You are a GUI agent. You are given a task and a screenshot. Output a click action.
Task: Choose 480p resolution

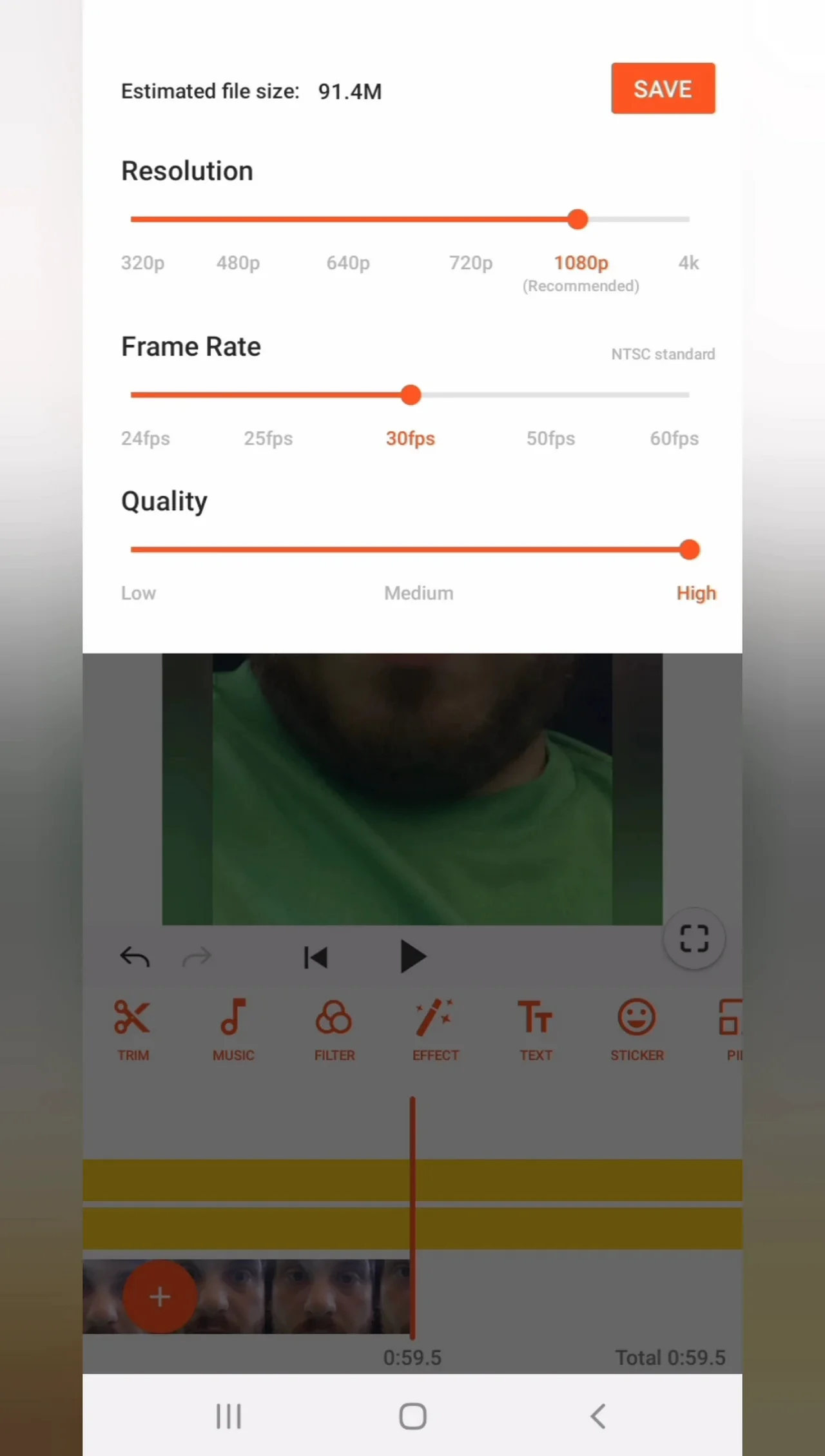click(238, 263)
